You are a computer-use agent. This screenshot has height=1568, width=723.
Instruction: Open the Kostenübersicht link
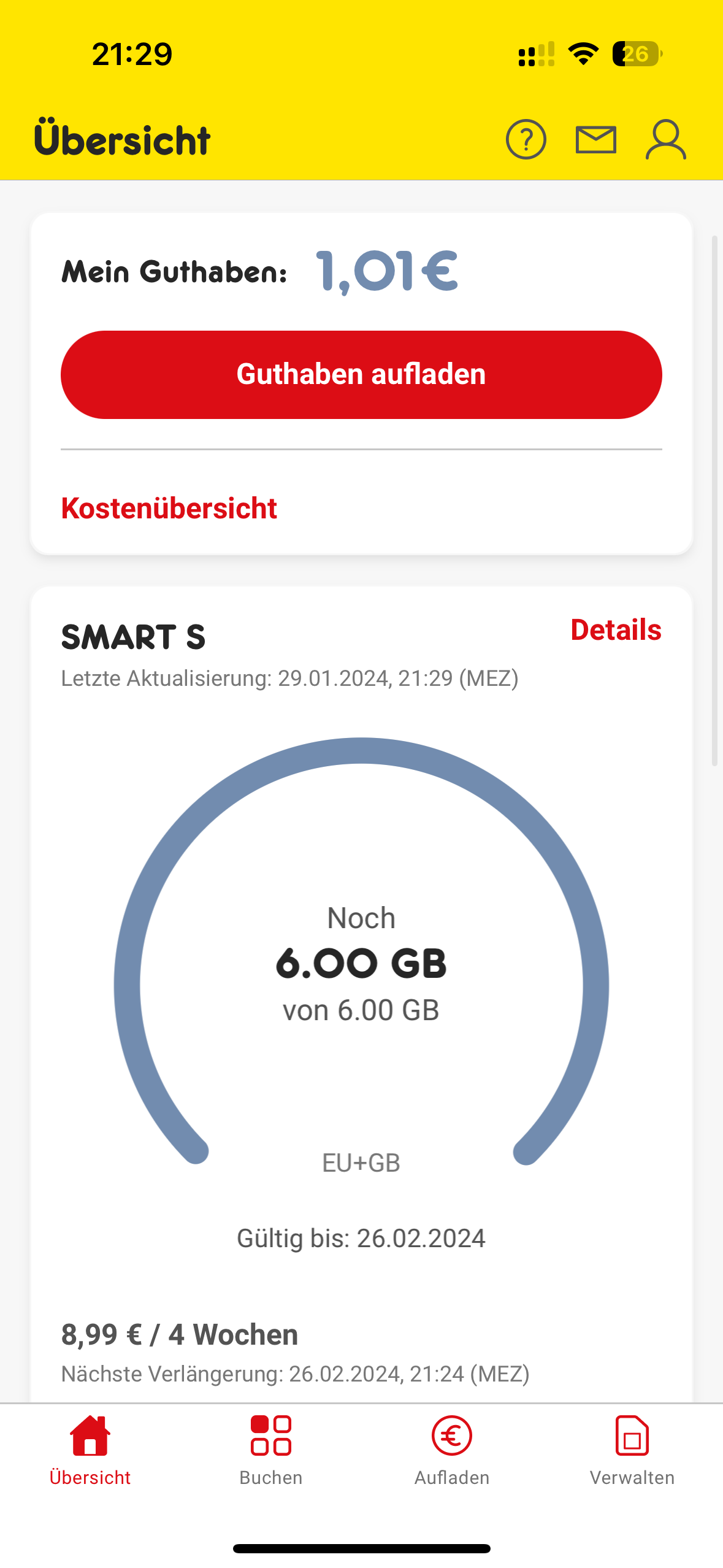[169, 509]
